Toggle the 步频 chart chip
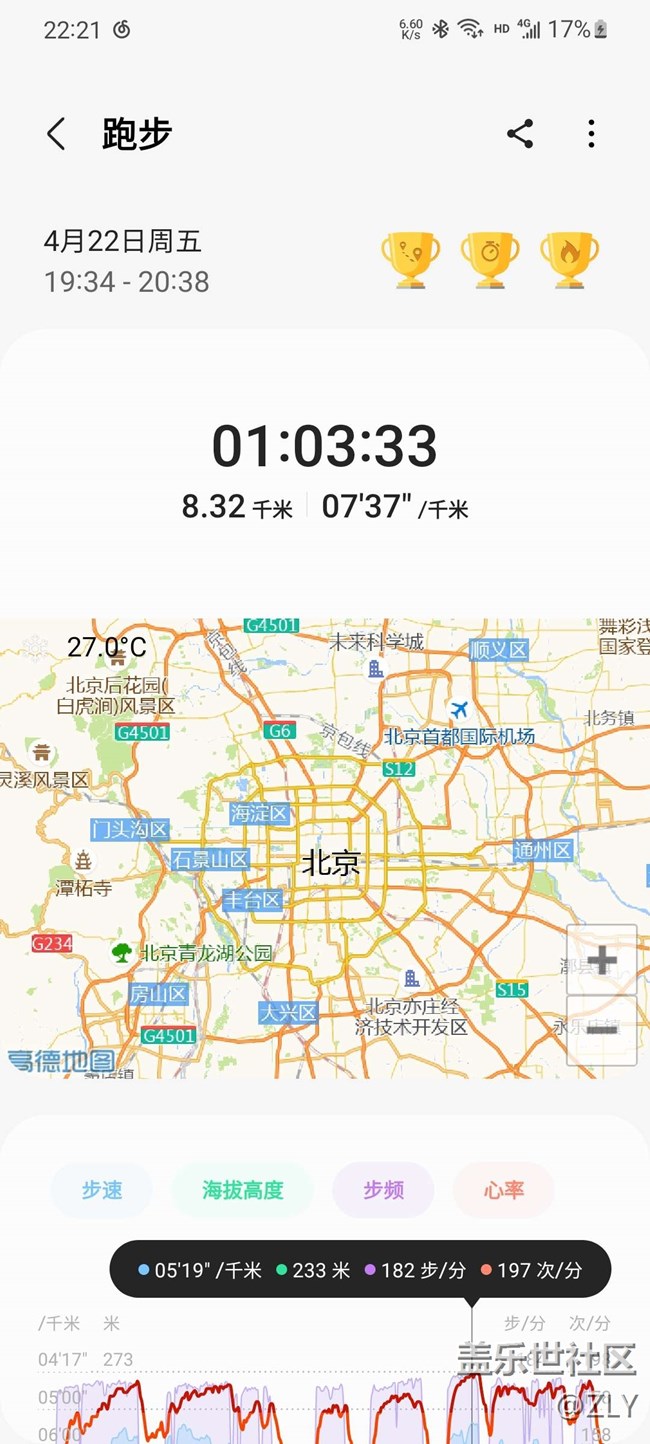Screen dimensions: 650x1444 click(x=383, y=1190)
